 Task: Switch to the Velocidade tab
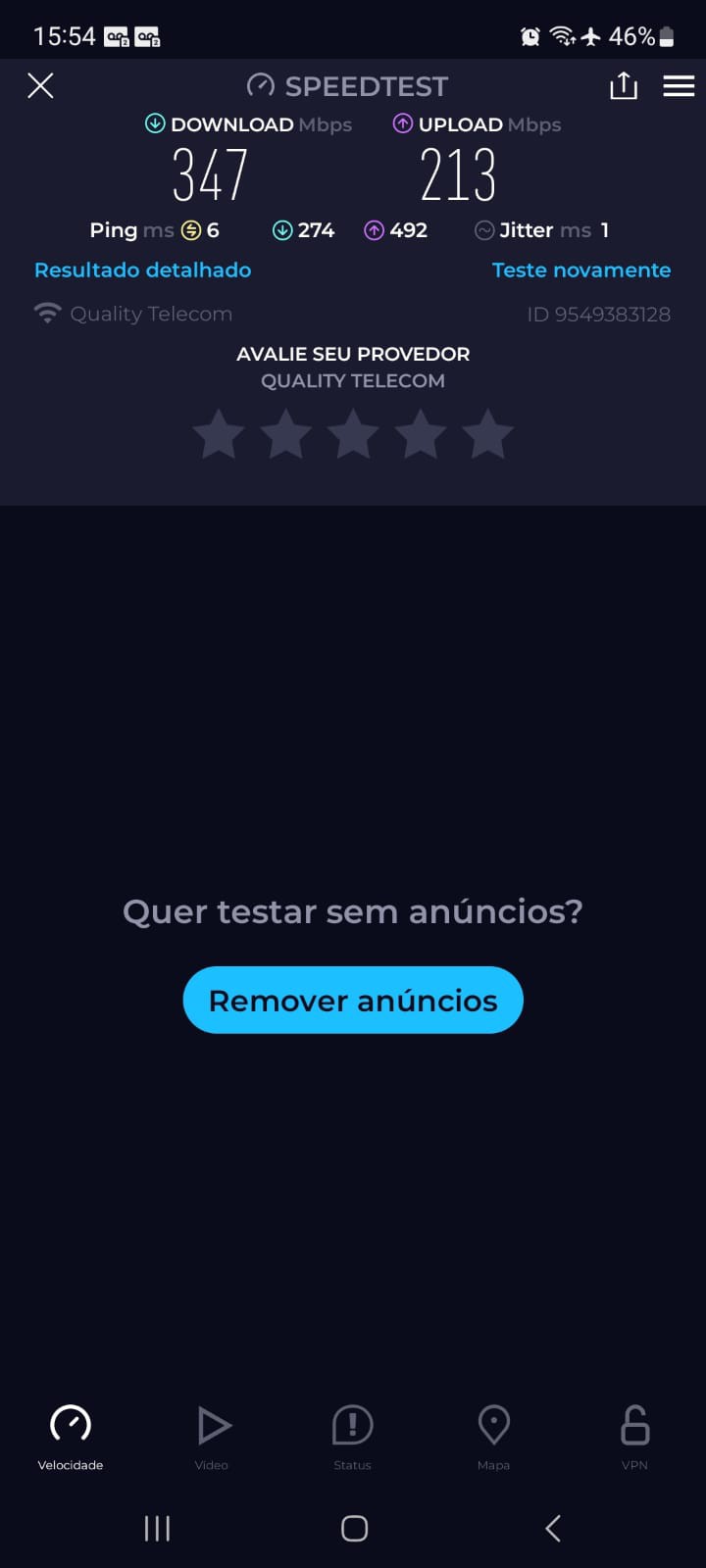71,1437
